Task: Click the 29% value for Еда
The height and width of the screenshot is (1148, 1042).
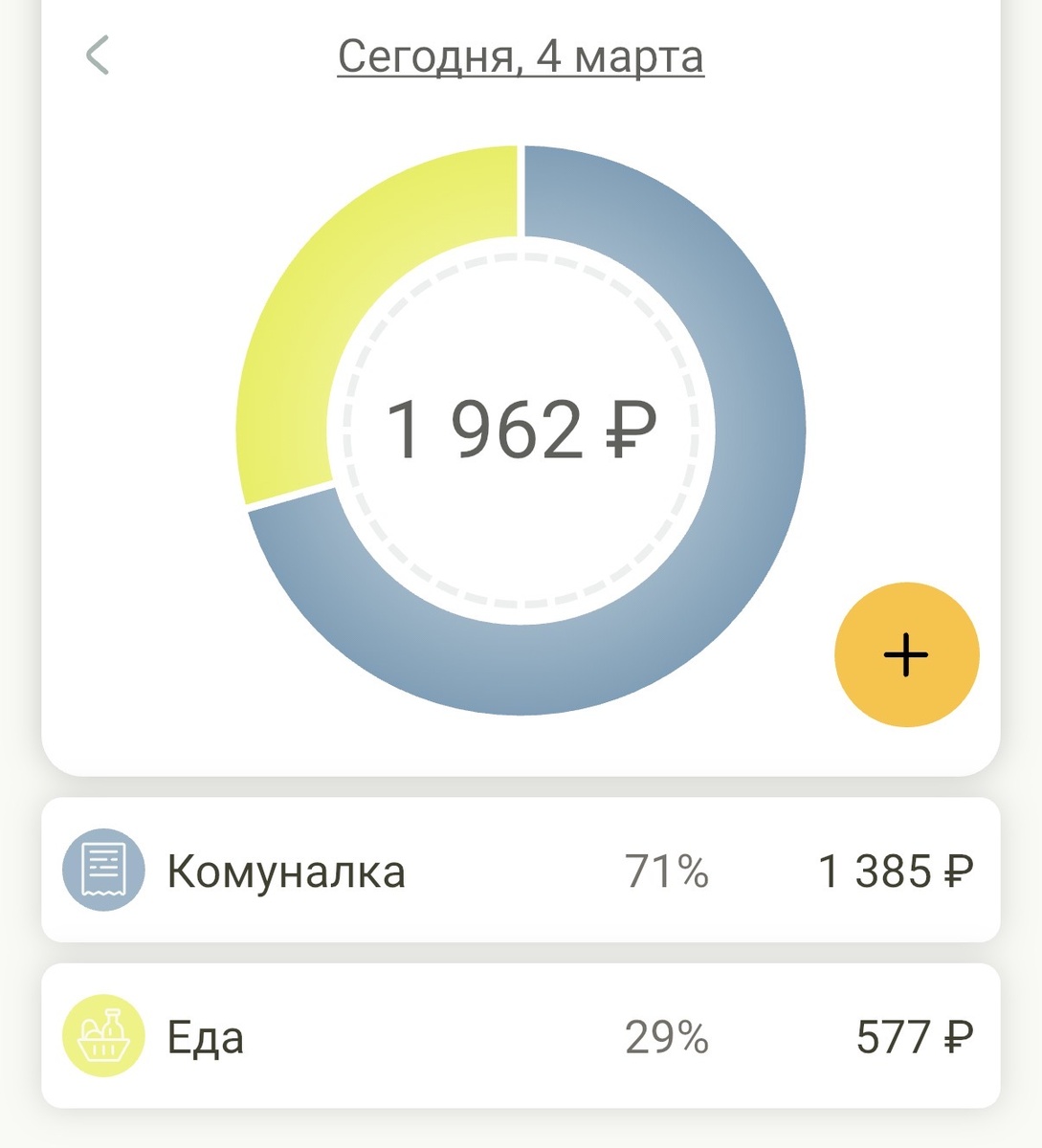Action: (x=672, y=1035)
